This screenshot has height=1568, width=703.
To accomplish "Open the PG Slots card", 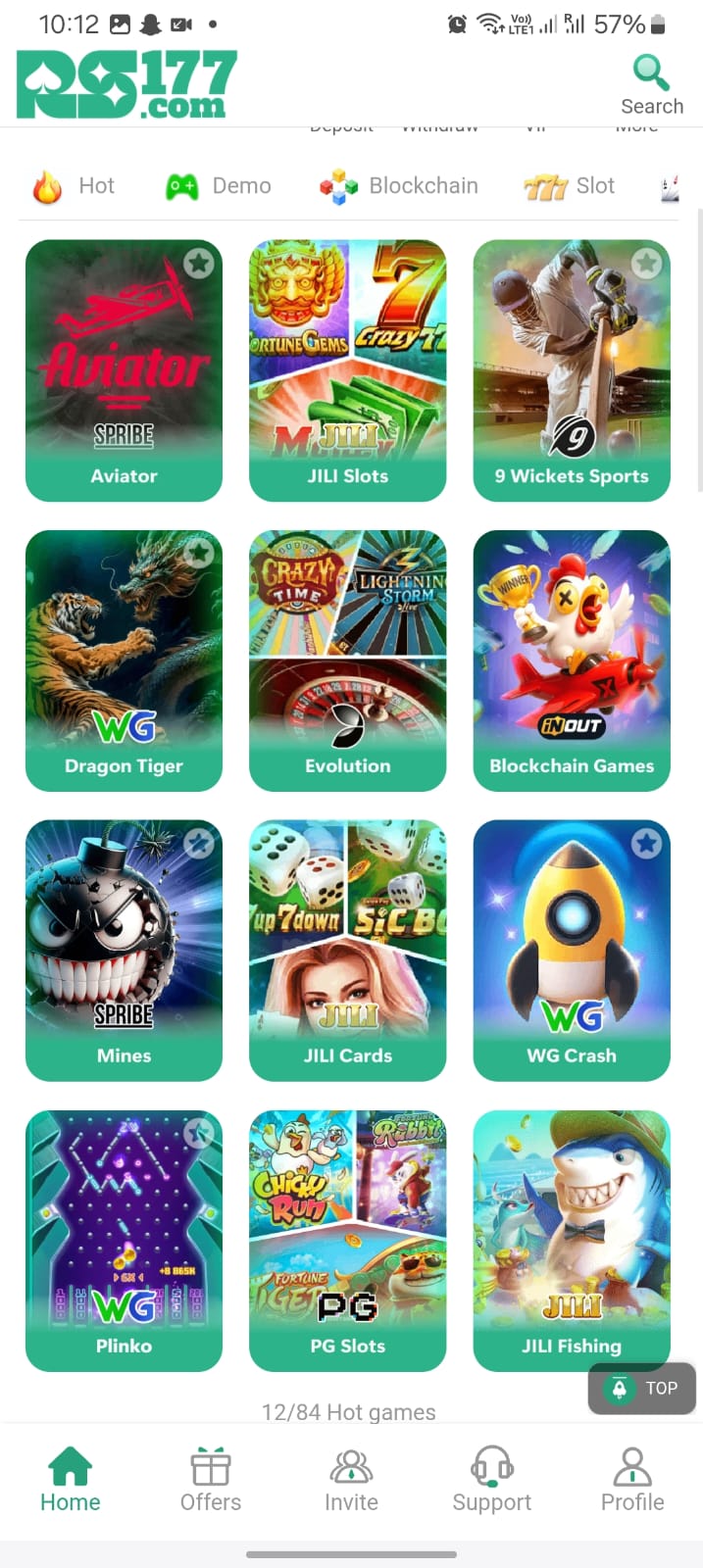I will tap(347, 1240).
